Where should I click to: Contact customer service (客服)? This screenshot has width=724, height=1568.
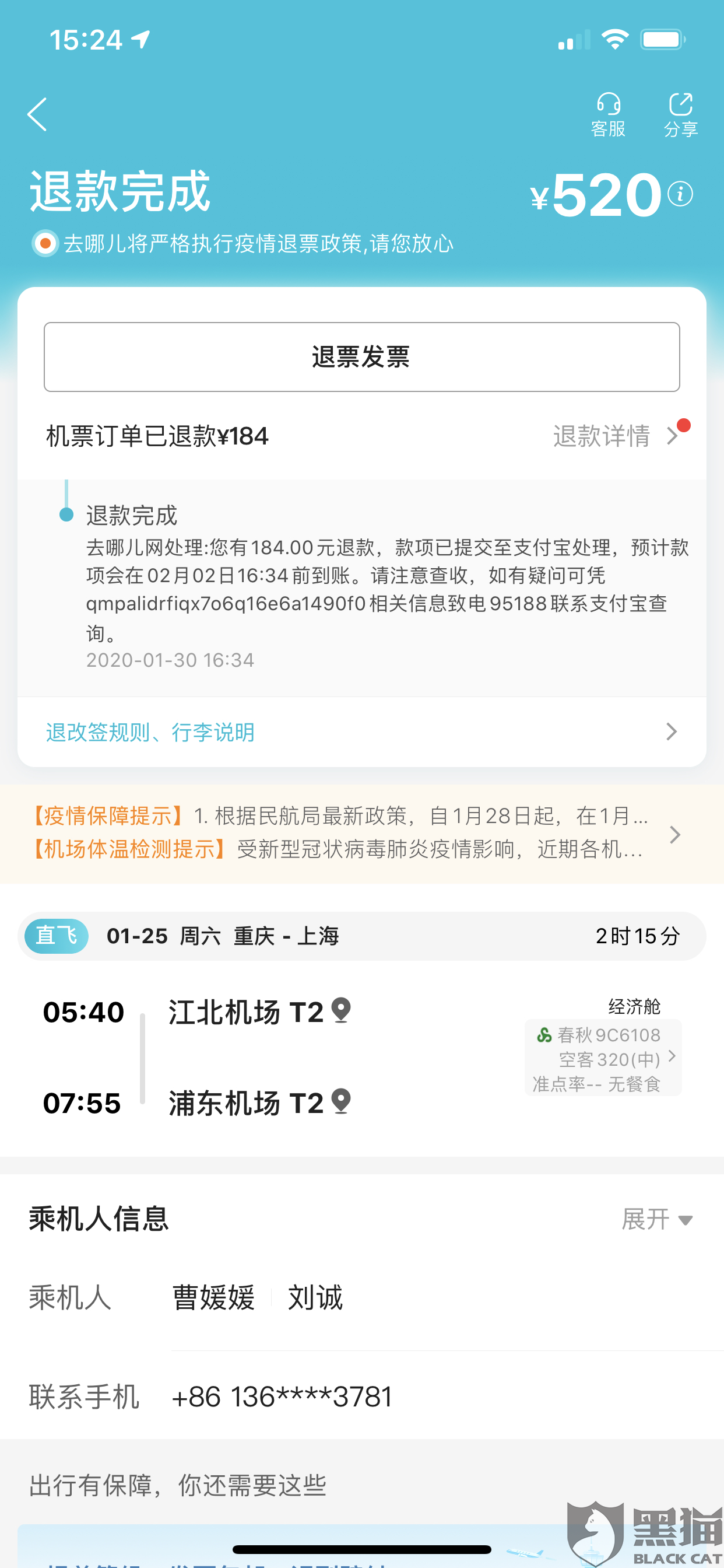608,114
